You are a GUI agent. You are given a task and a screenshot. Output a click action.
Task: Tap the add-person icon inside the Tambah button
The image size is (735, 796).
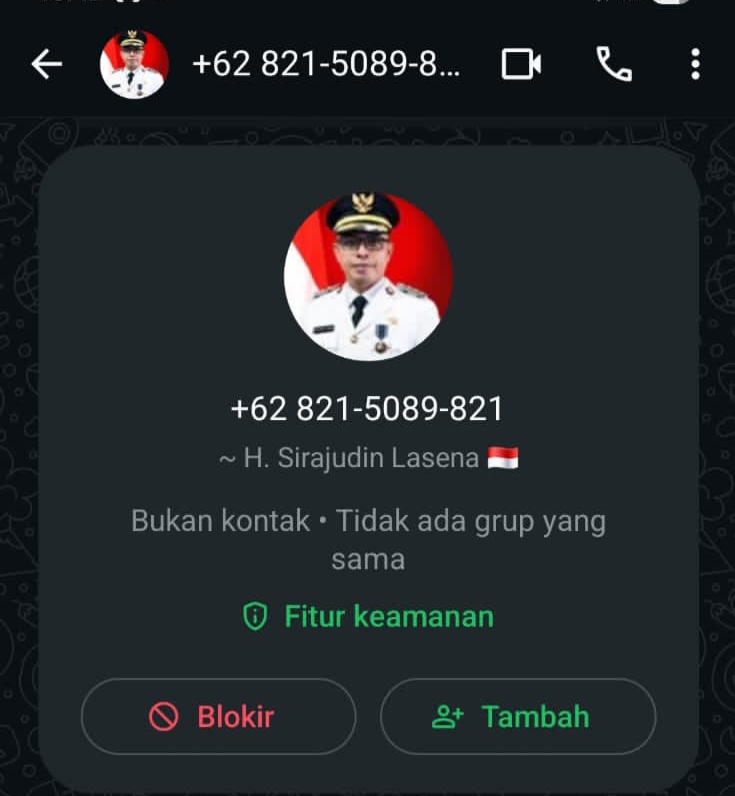[449, 717]
